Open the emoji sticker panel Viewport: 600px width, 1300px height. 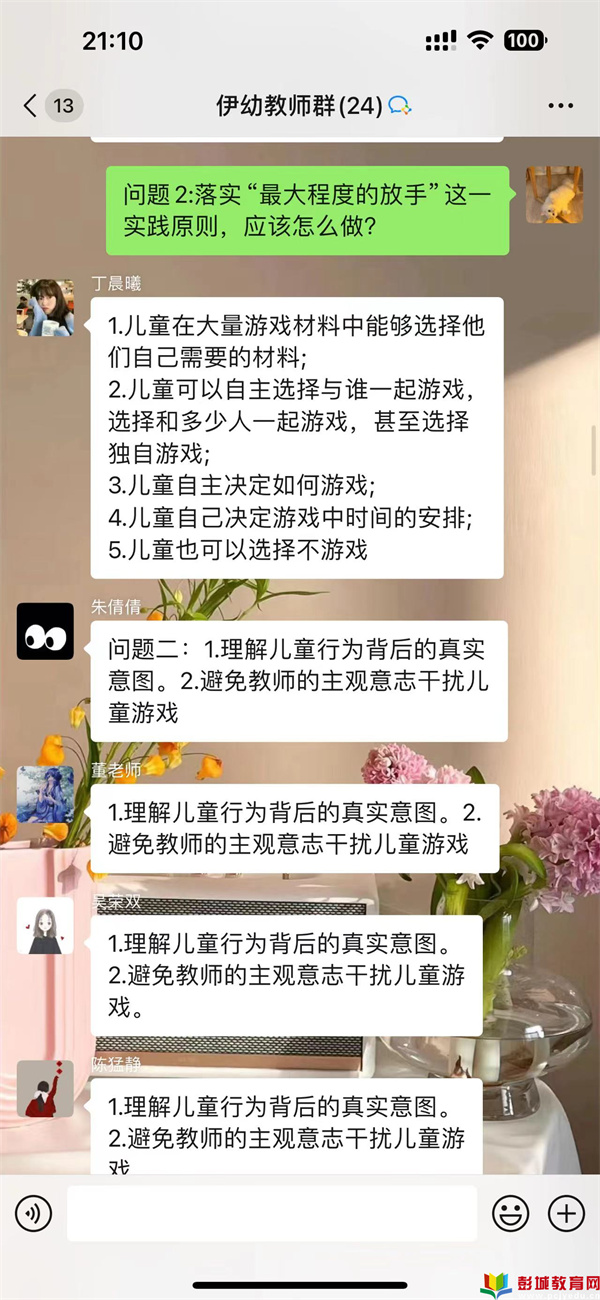pyautogui.click(x=511, y=1214)
